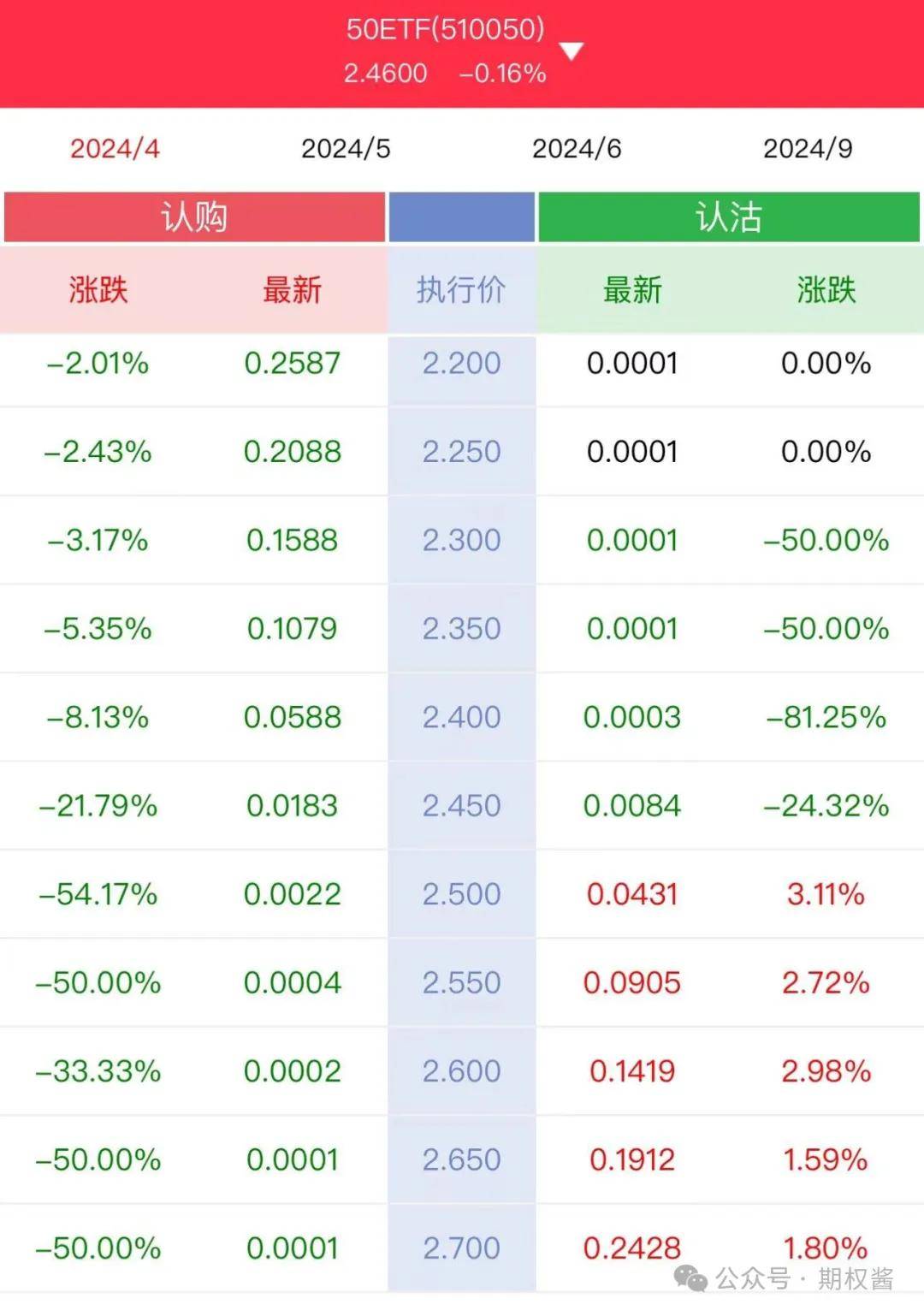
Task: Select the 2.500 strike price cell
Action: click(x=460, y=893)
